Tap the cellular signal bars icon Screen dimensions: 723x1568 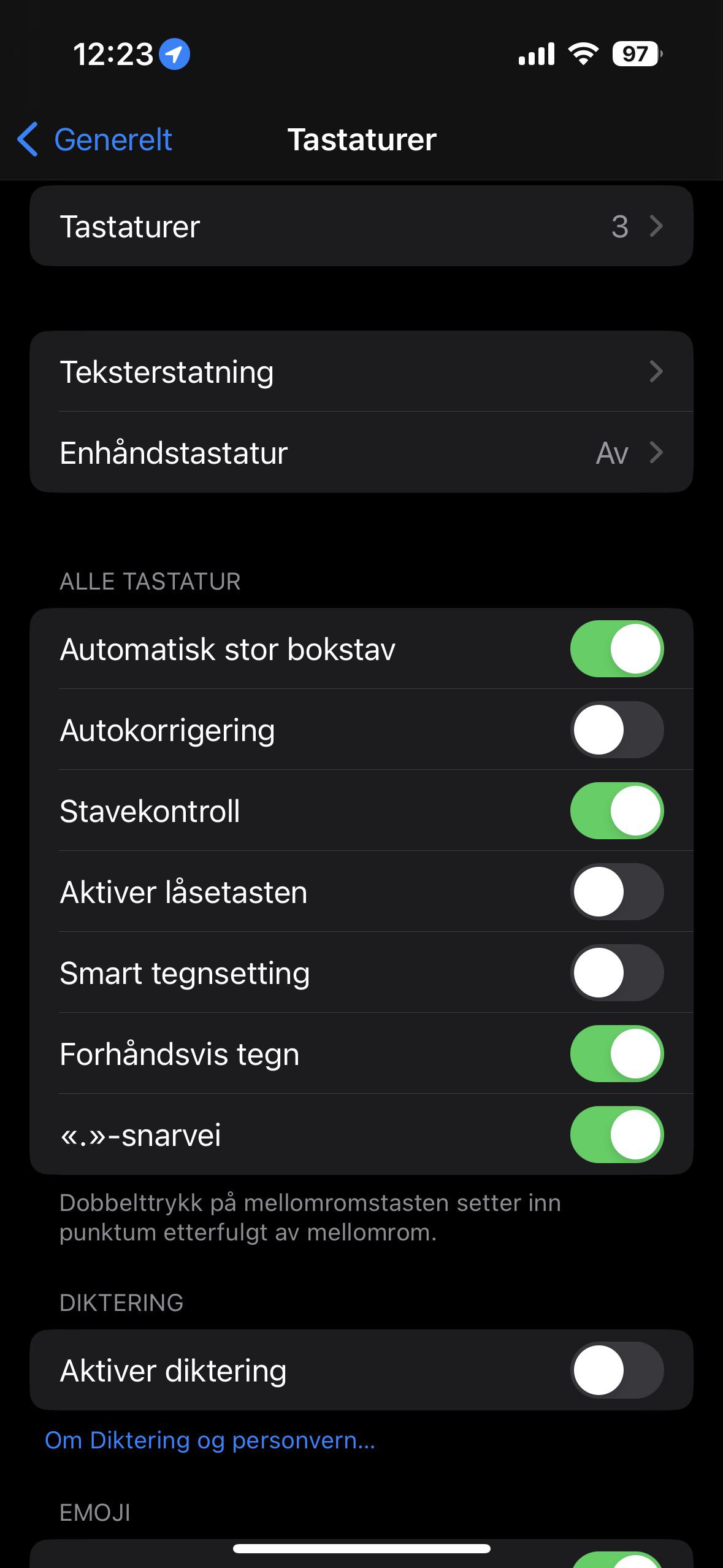[x=538, y=54]
